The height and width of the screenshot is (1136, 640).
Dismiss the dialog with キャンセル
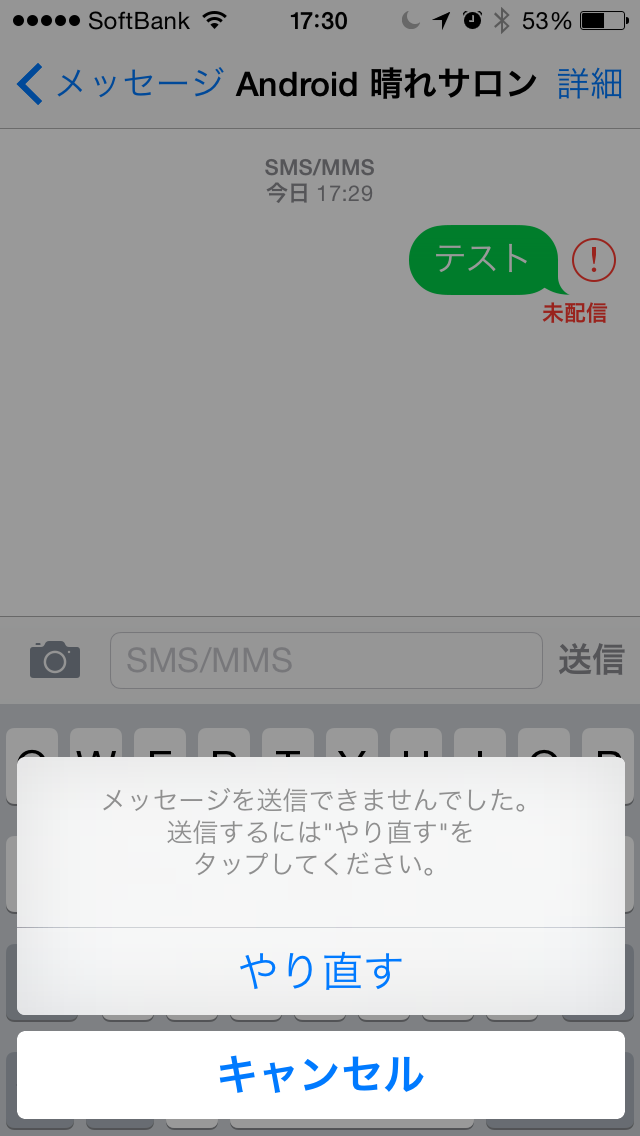(320, 1075)
